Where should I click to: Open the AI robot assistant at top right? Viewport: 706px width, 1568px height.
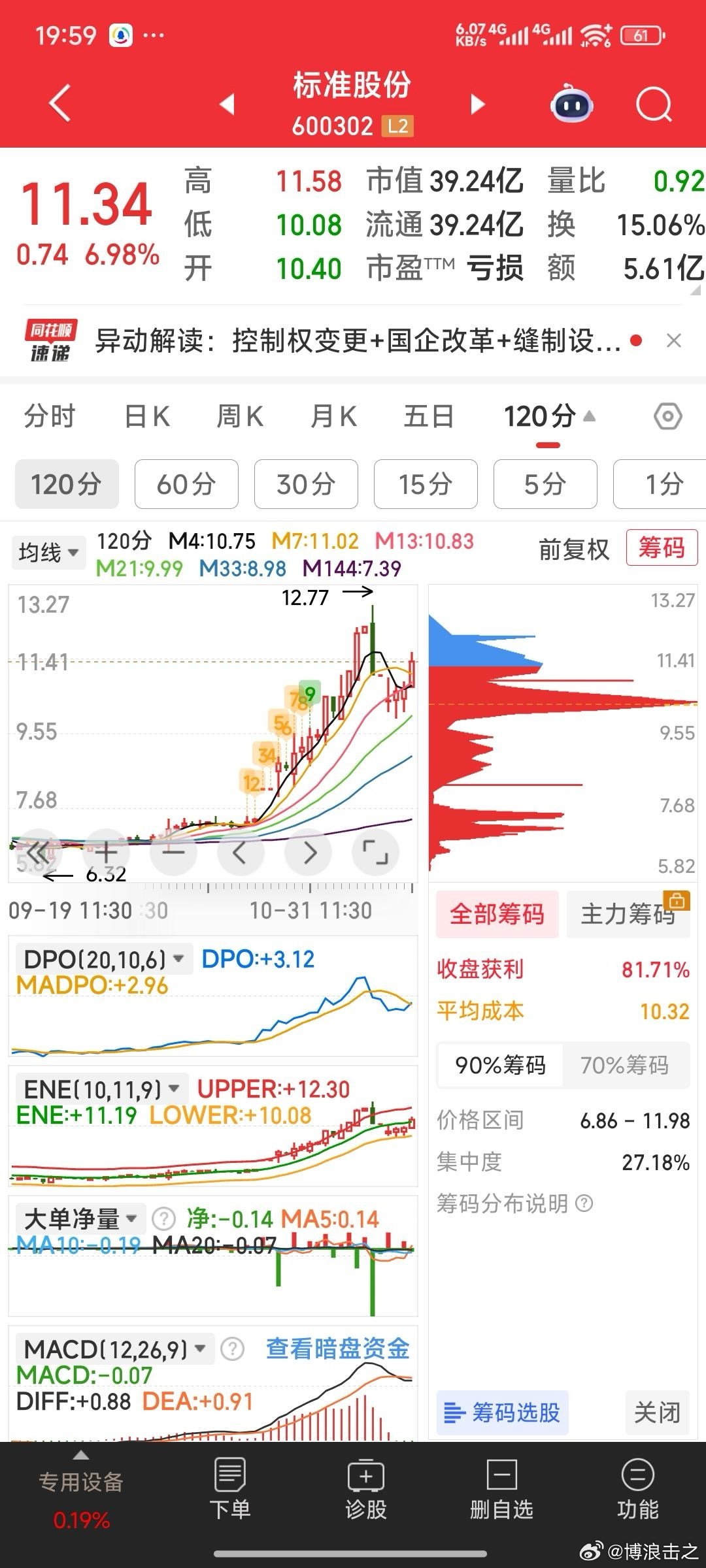571,105
